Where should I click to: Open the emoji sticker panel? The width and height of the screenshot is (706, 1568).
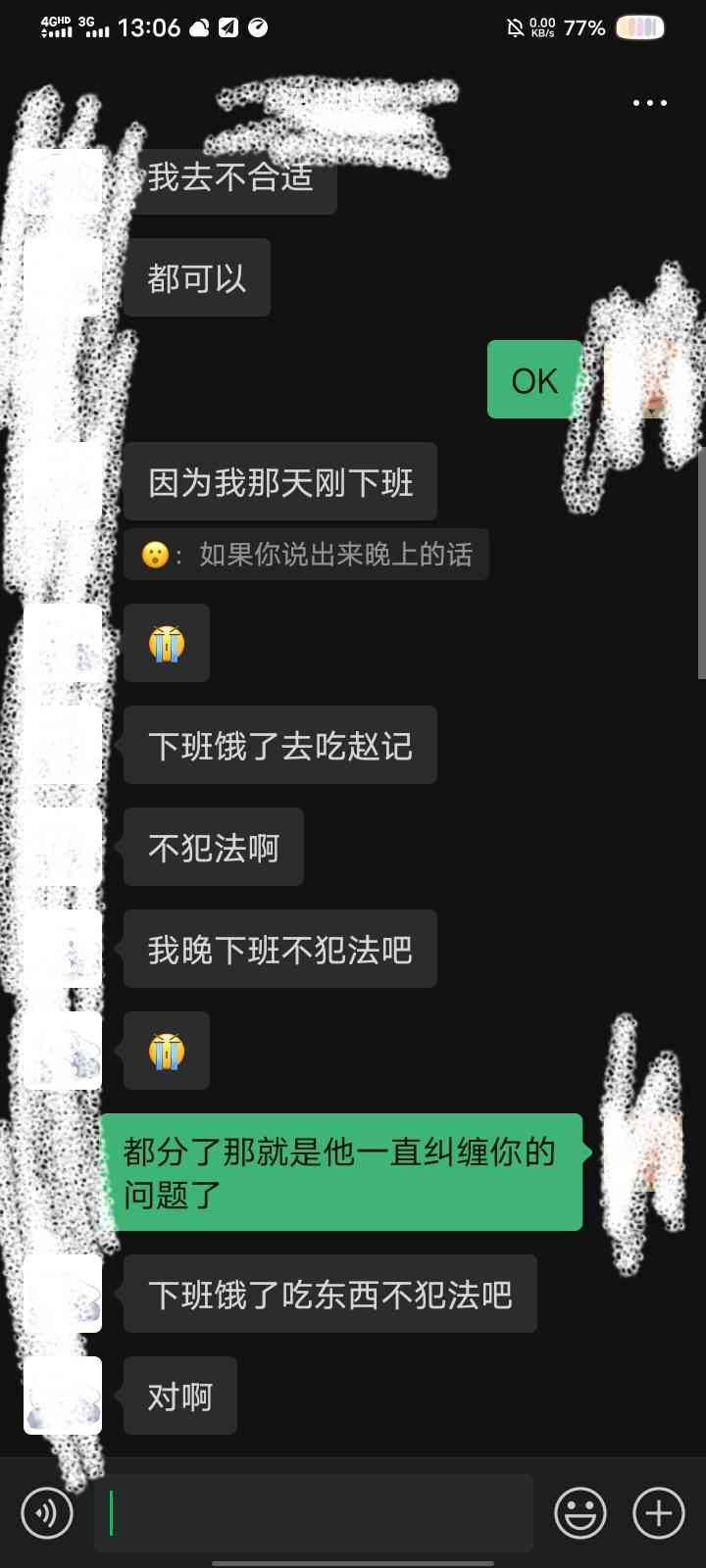point(580,1513)
